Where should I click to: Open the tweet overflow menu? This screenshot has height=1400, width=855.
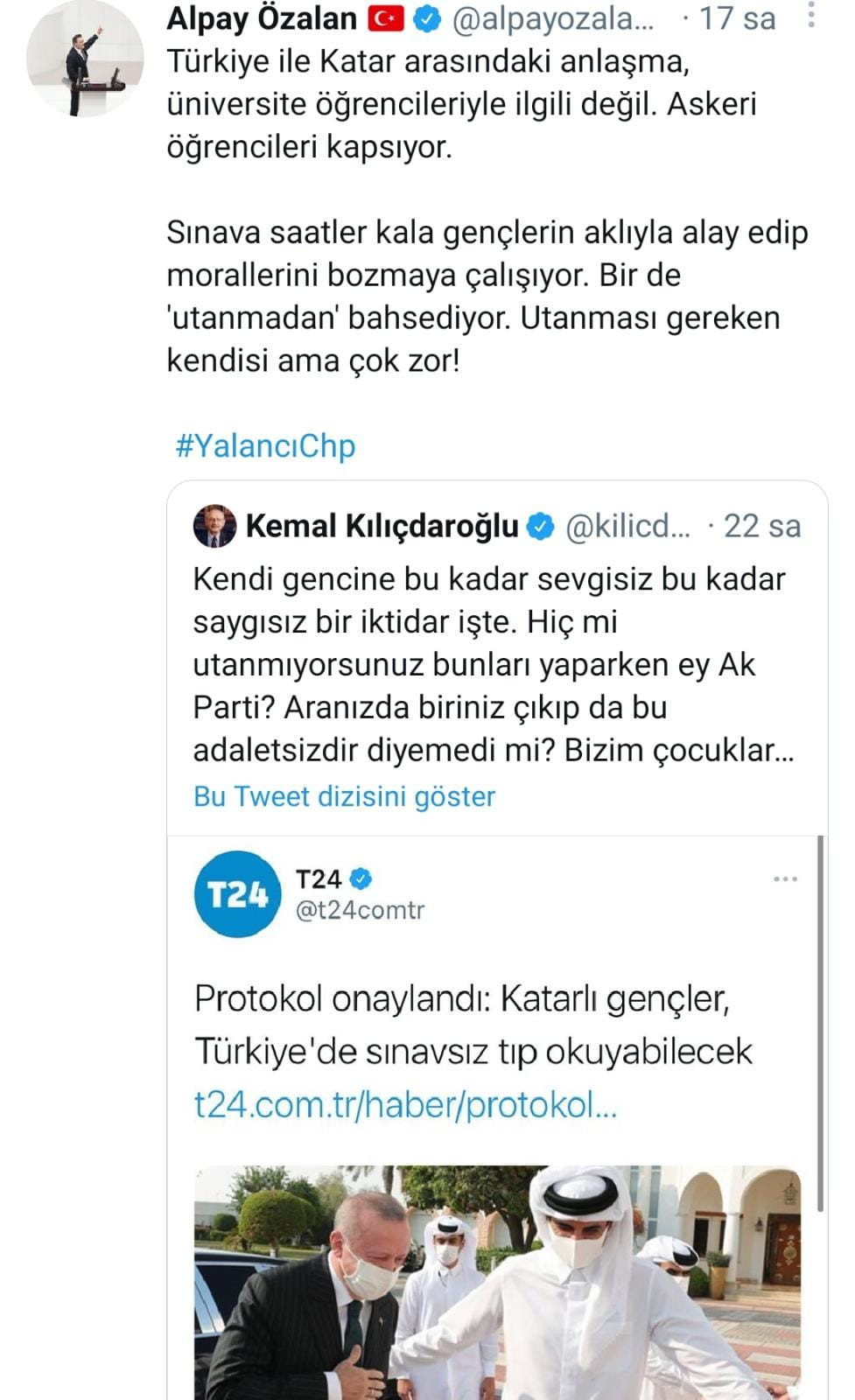[x=812, y=16]
